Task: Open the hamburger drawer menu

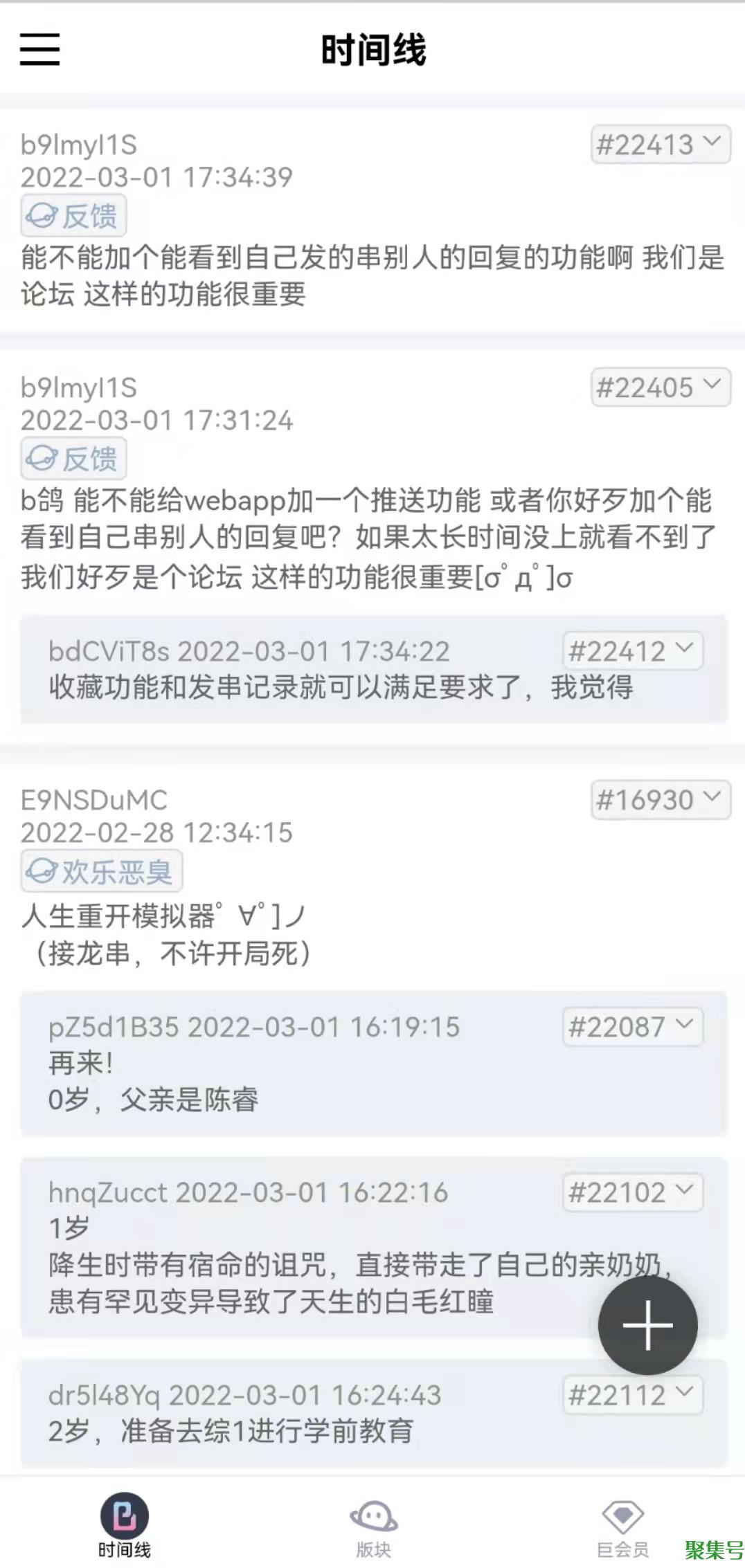Action: 39,49
